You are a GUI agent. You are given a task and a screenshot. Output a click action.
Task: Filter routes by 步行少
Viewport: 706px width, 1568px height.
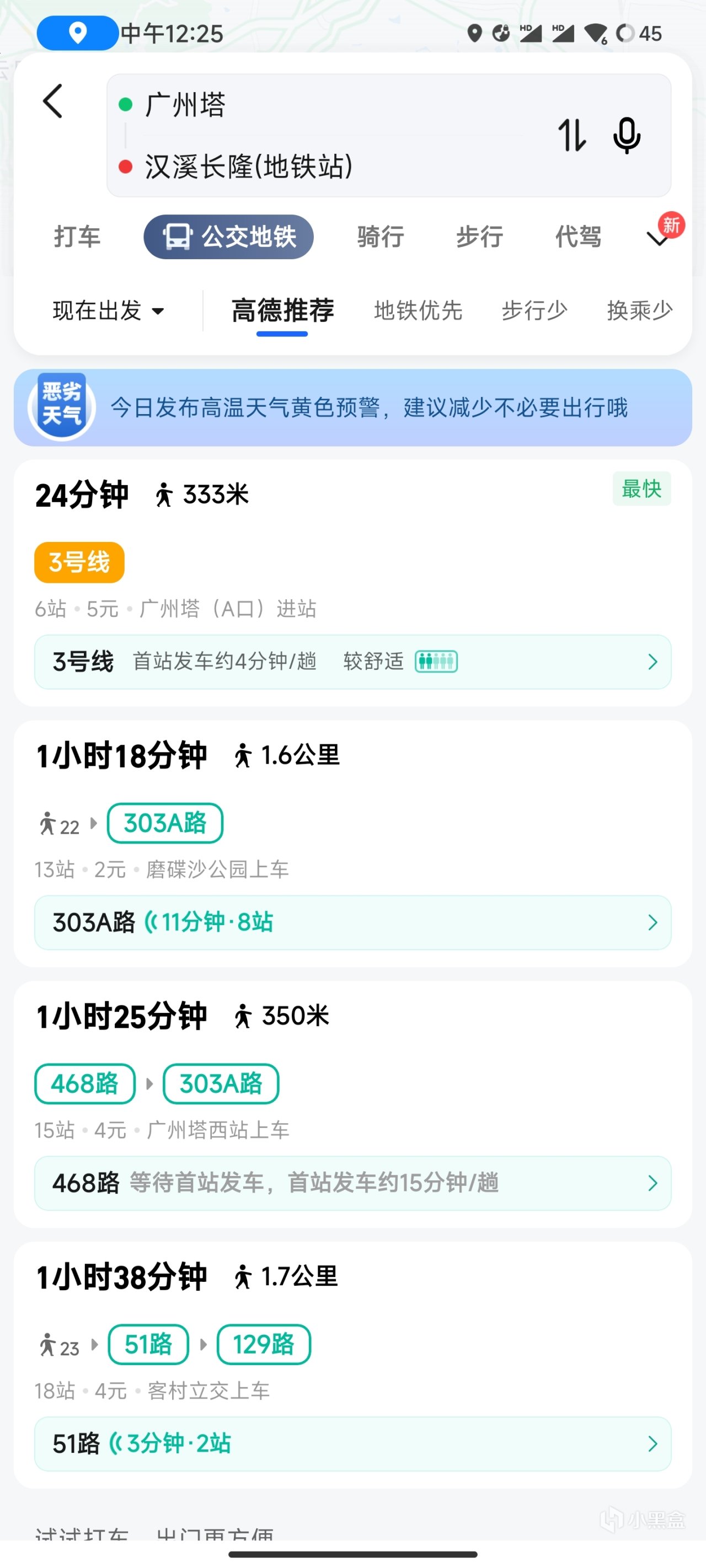point(534,310)
